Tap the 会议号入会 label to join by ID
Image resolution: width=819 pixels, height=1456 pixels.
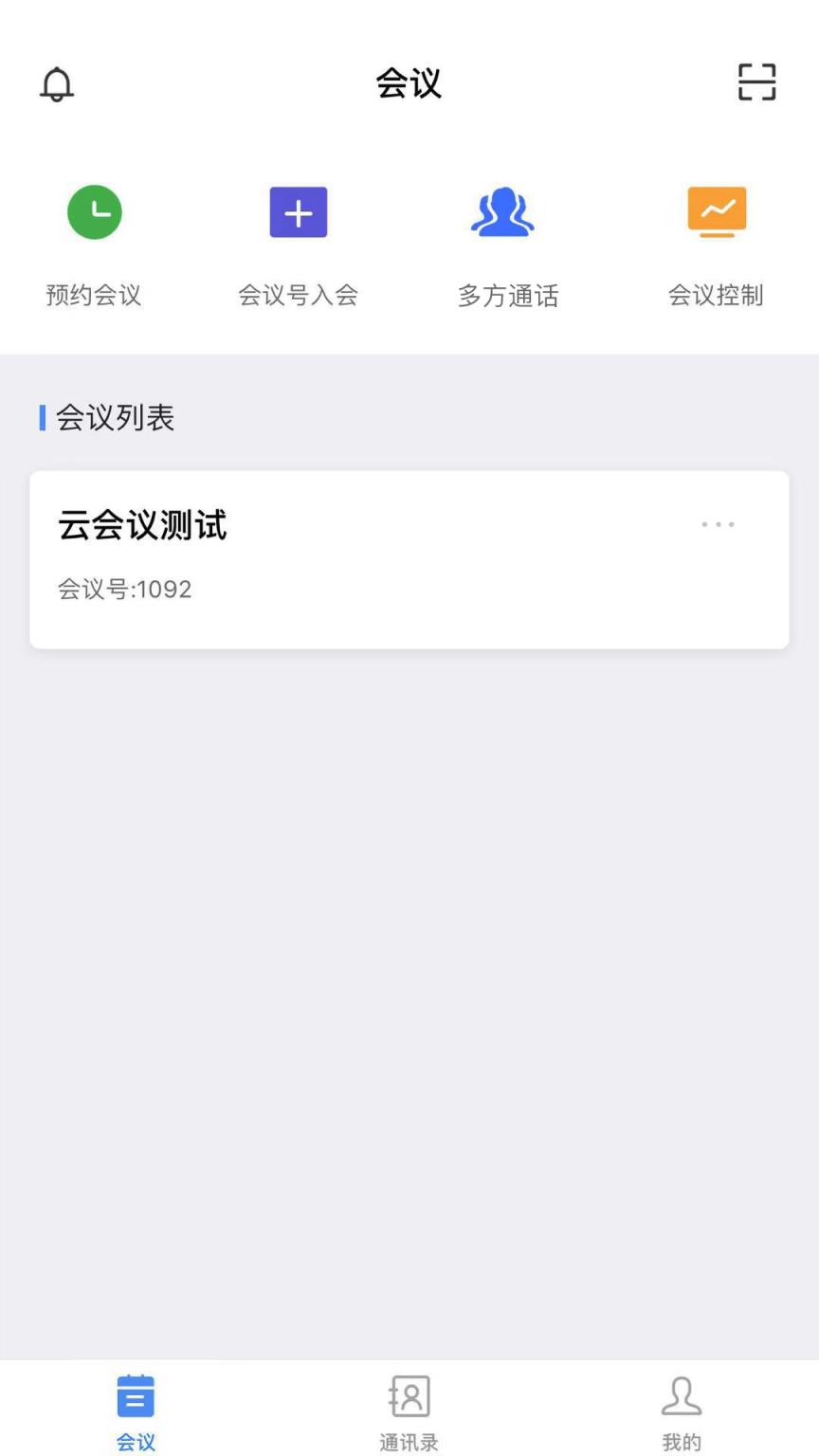[299, 295]
